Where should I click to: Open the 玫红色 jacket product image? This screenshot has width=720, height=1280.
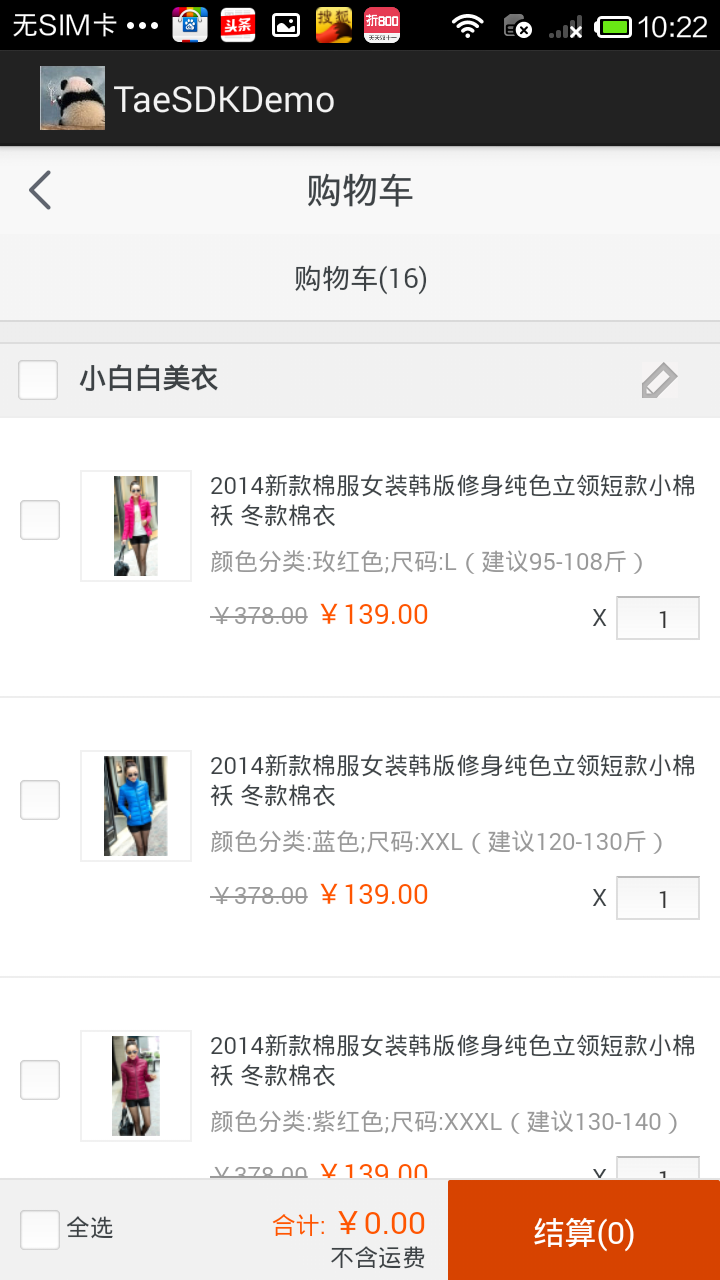tap(136, 526)
